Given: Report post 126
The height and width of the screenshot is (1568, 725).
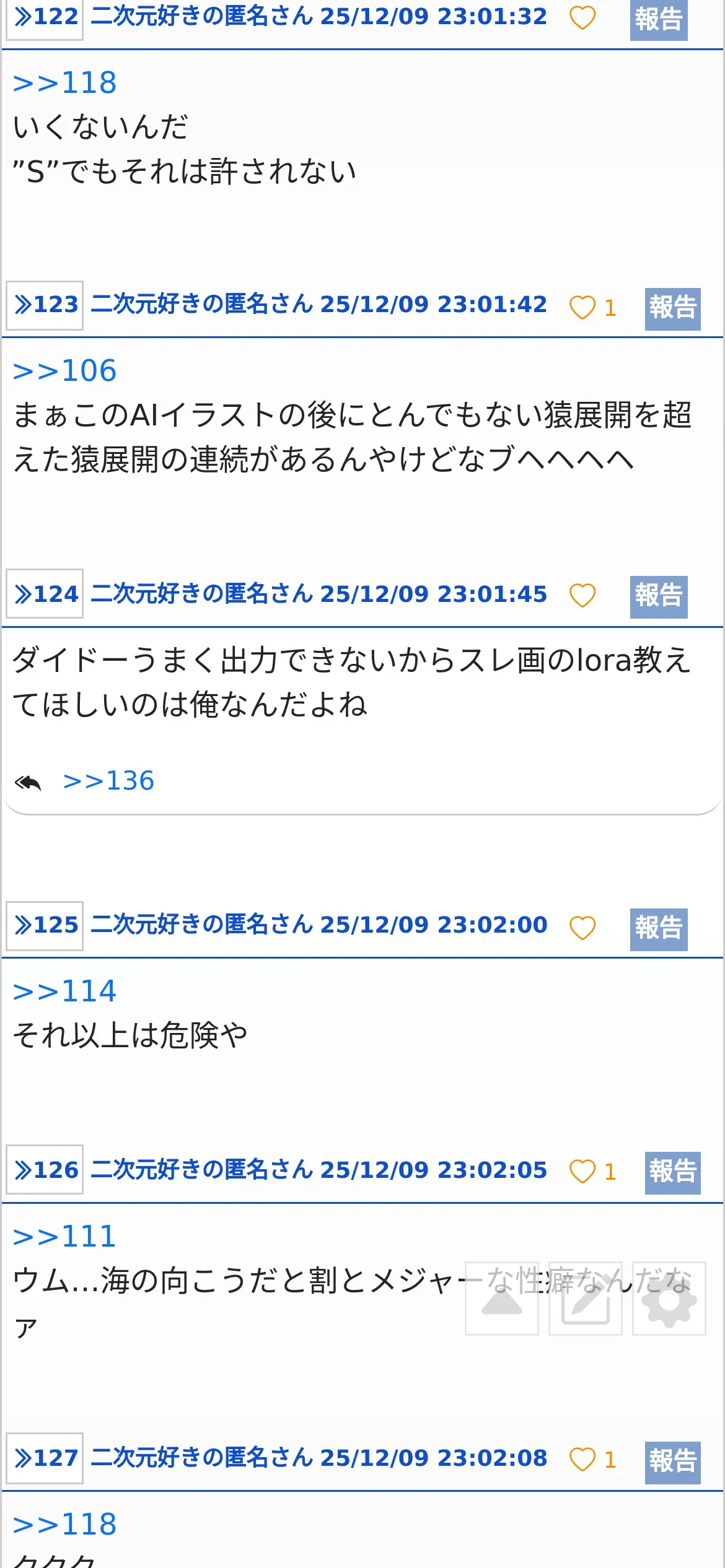Looking at the screenshot, I should click(673, 1173).
